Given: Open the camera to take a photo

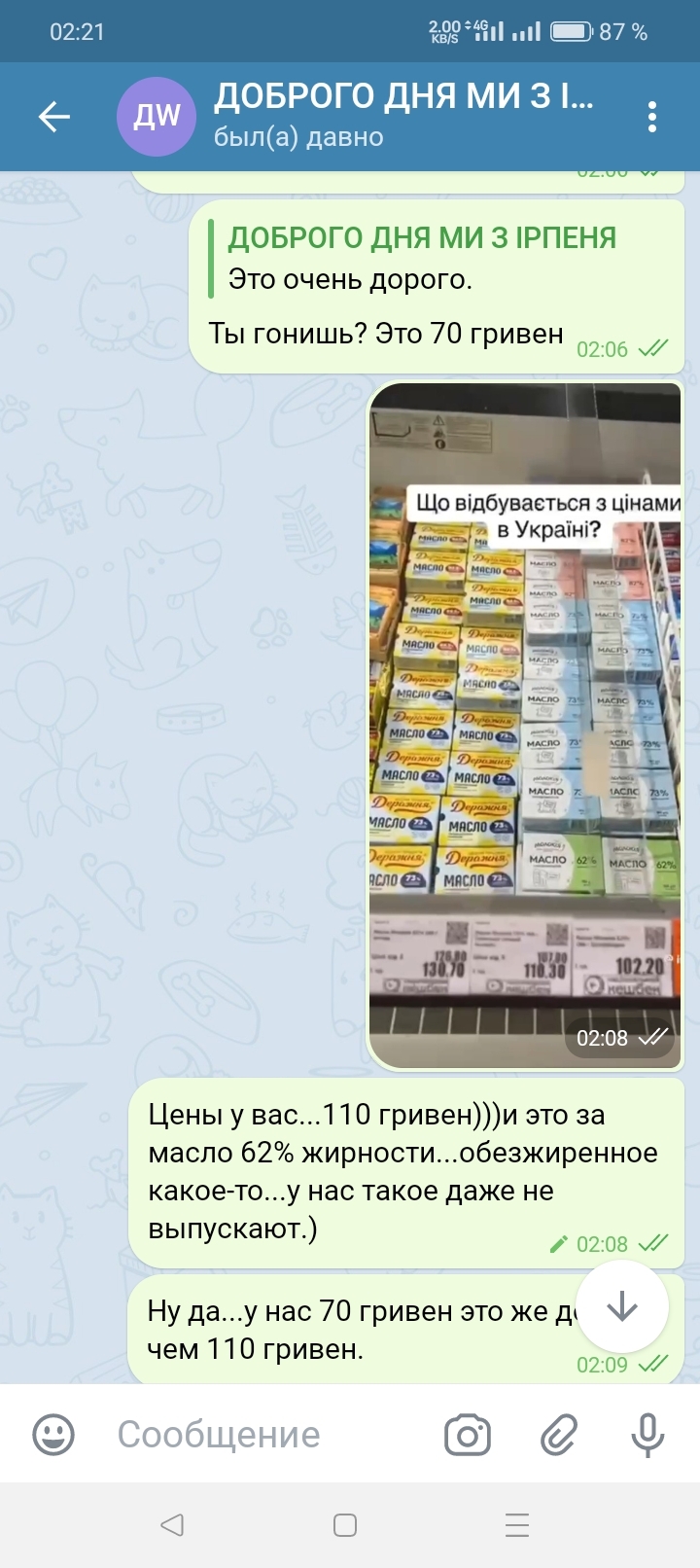Looking at the screenshot, I should tap(468, 1435).
